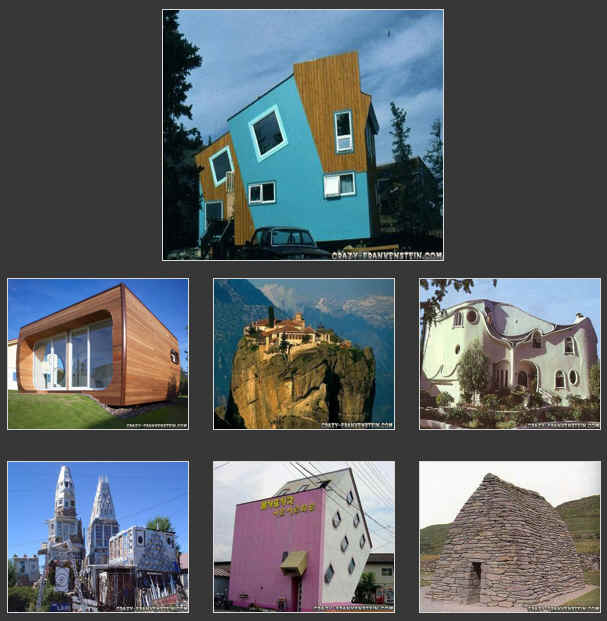The width and height of the screenshot is (607, 621).
Task: Open the wavy white house thumbnail
Action: [x=509, y=354]
